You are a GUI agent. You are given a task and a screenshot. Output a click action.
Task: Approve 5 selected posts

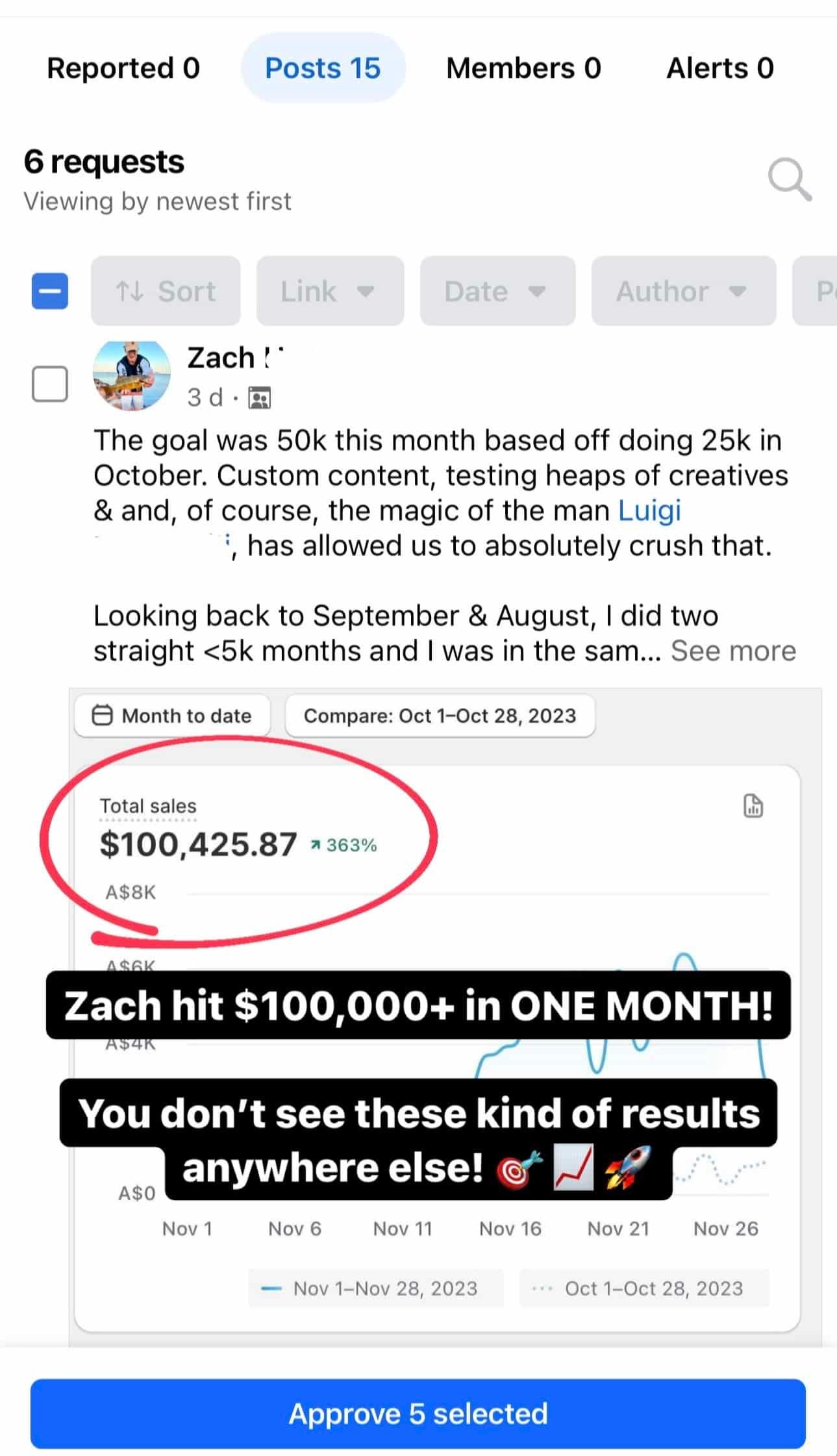418,1414
